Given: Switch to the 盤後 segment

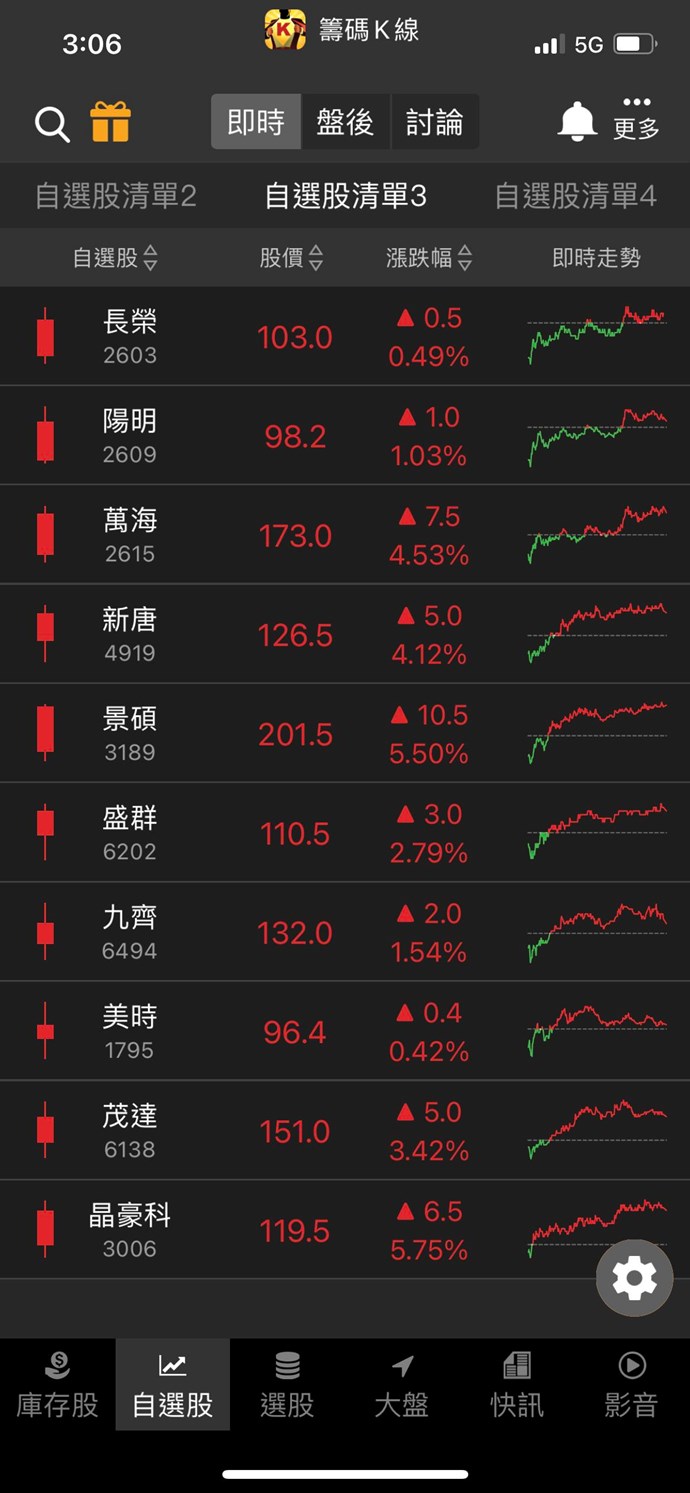Looking at the screenshot, I should (x=345, y=122).
